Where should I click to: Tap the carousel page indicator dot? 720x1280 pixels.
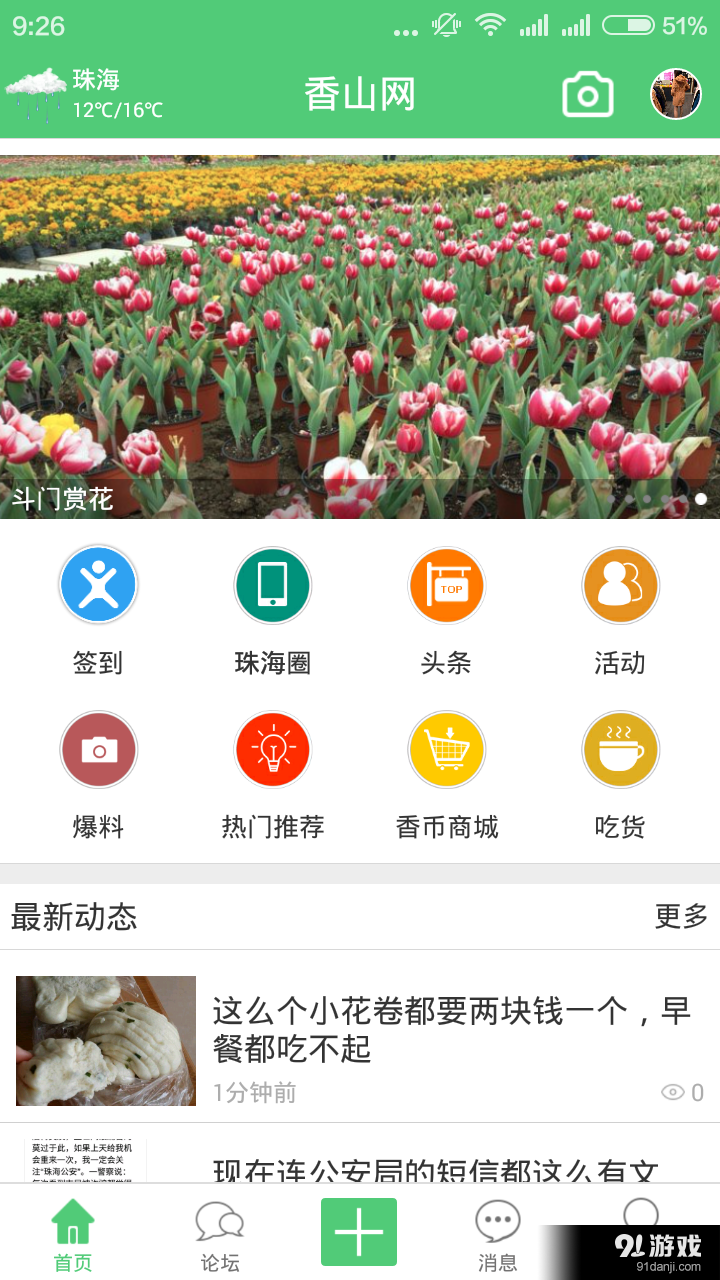click(x=701, y=496)
